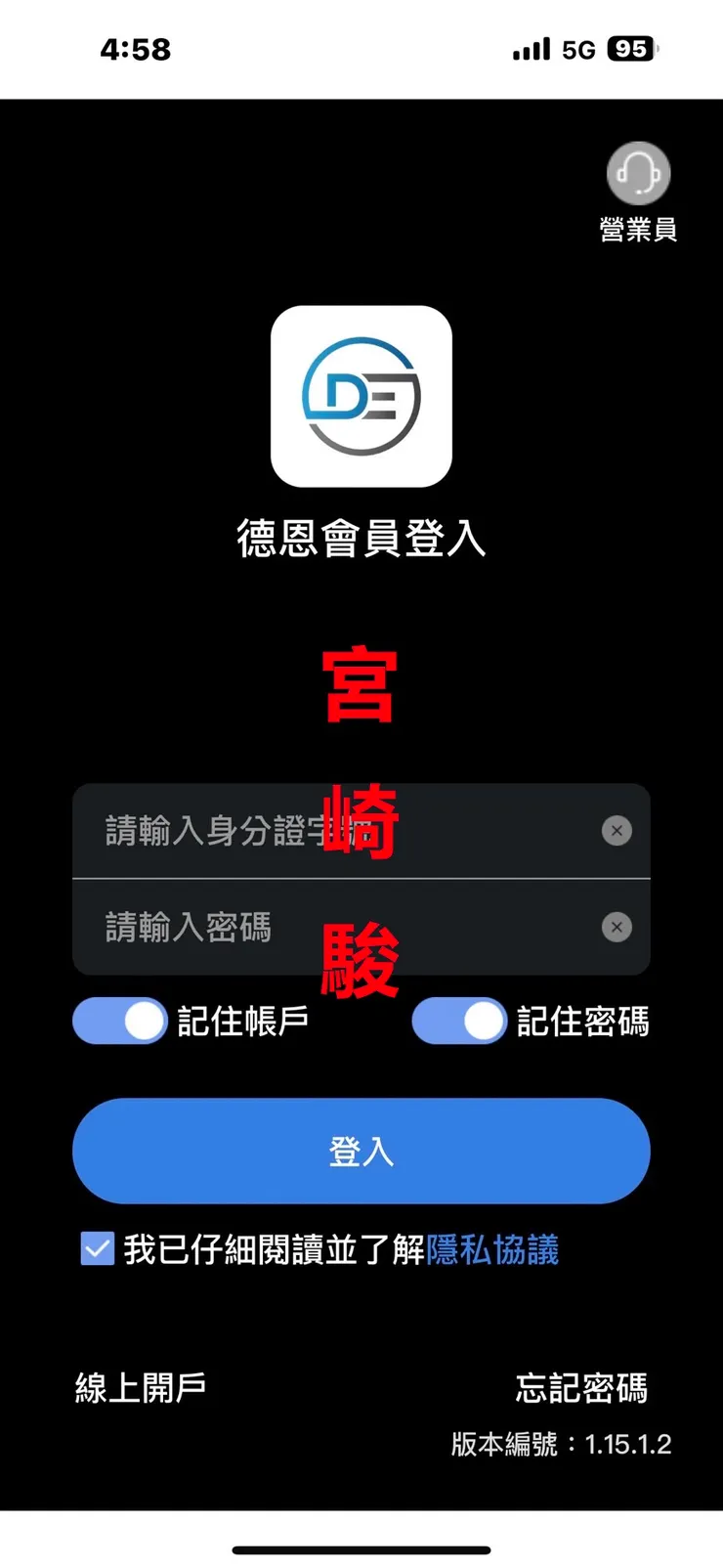723x1568 pixels.
Task: Uncheck the privacy agreement checkbox
Action: coord(96,1249)
